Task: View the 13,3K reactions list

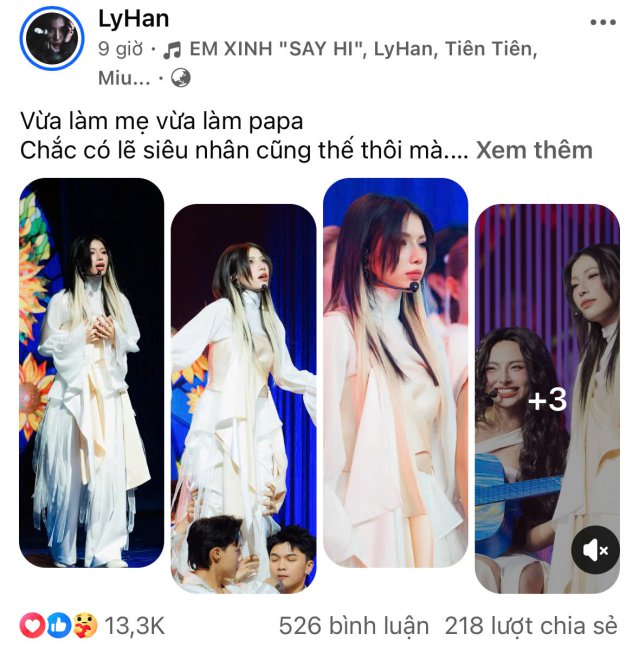Action: pos(92,626)
